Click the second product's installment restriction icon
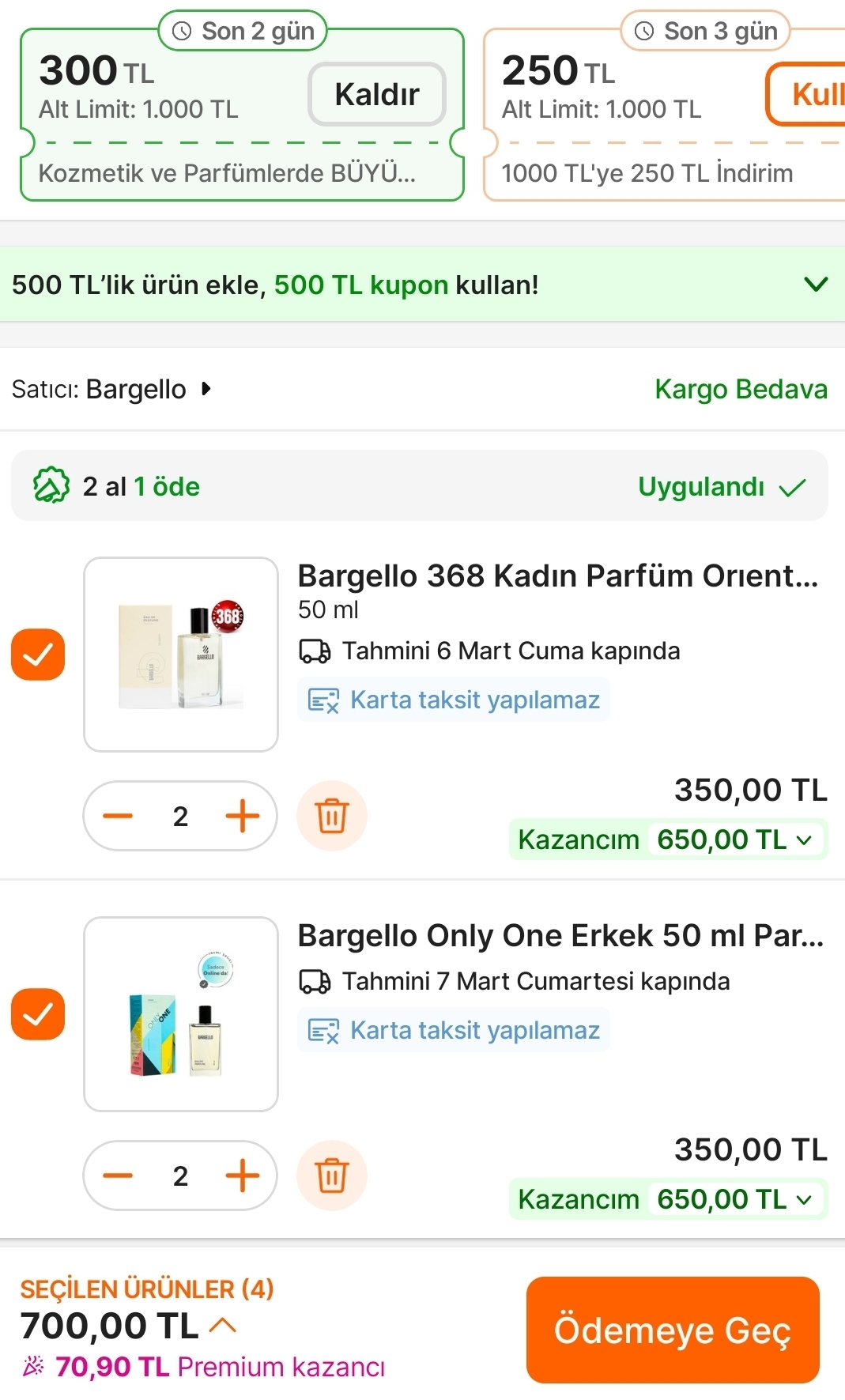This screenshot has width=845, height=1400. coord(324,1030)
